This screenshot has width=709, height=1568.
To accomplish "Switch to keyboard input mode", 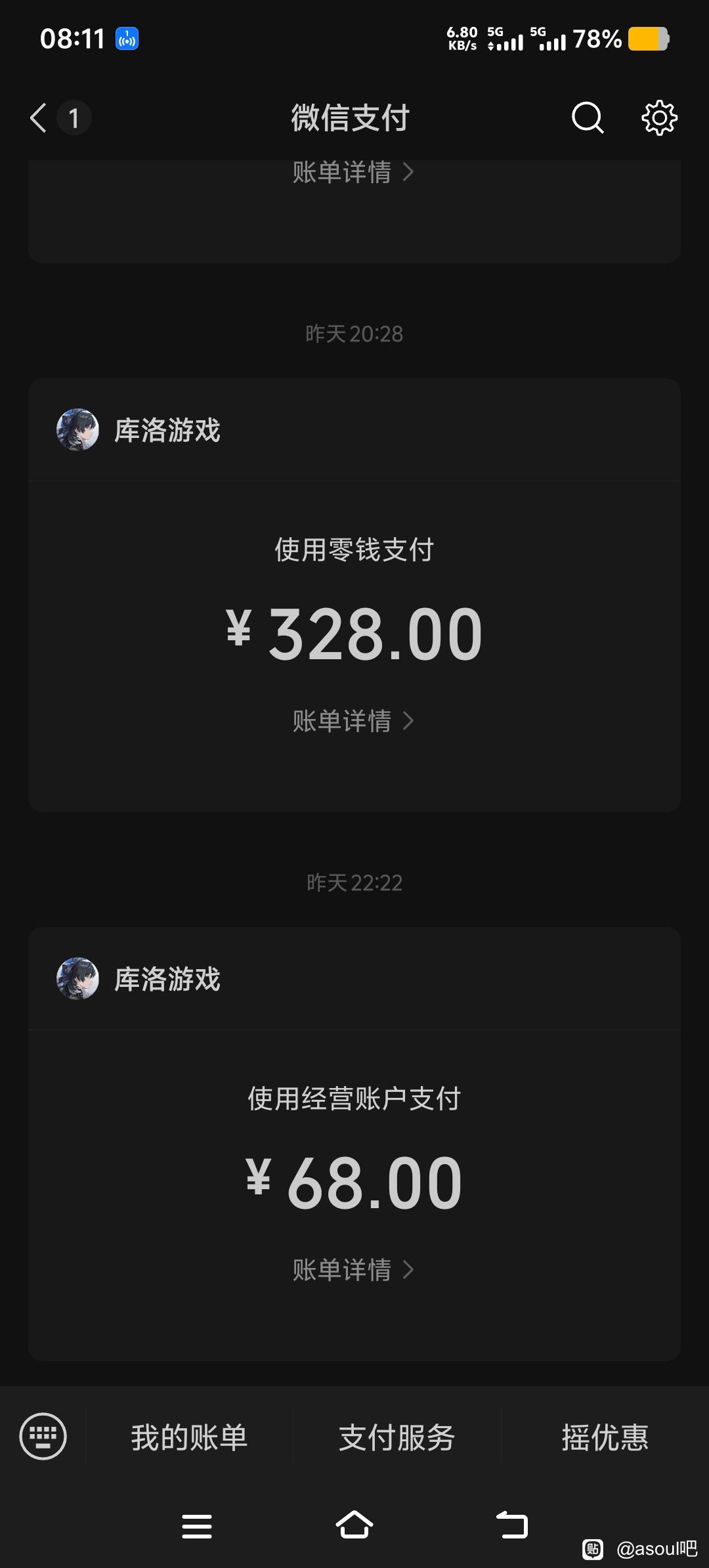I will click(43, 1436).
